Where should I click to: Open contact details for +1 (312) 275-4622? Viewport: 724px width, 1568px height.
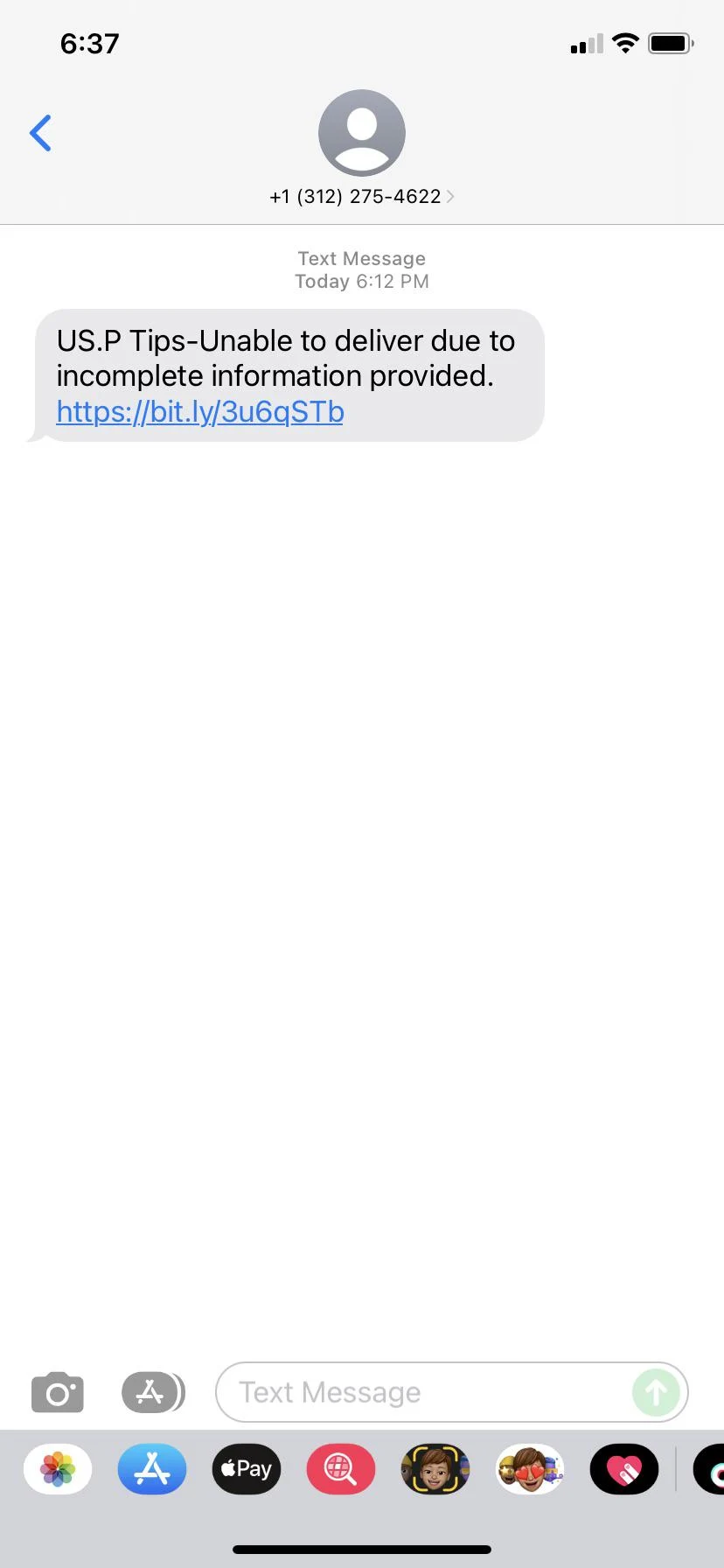pos(361,196)
